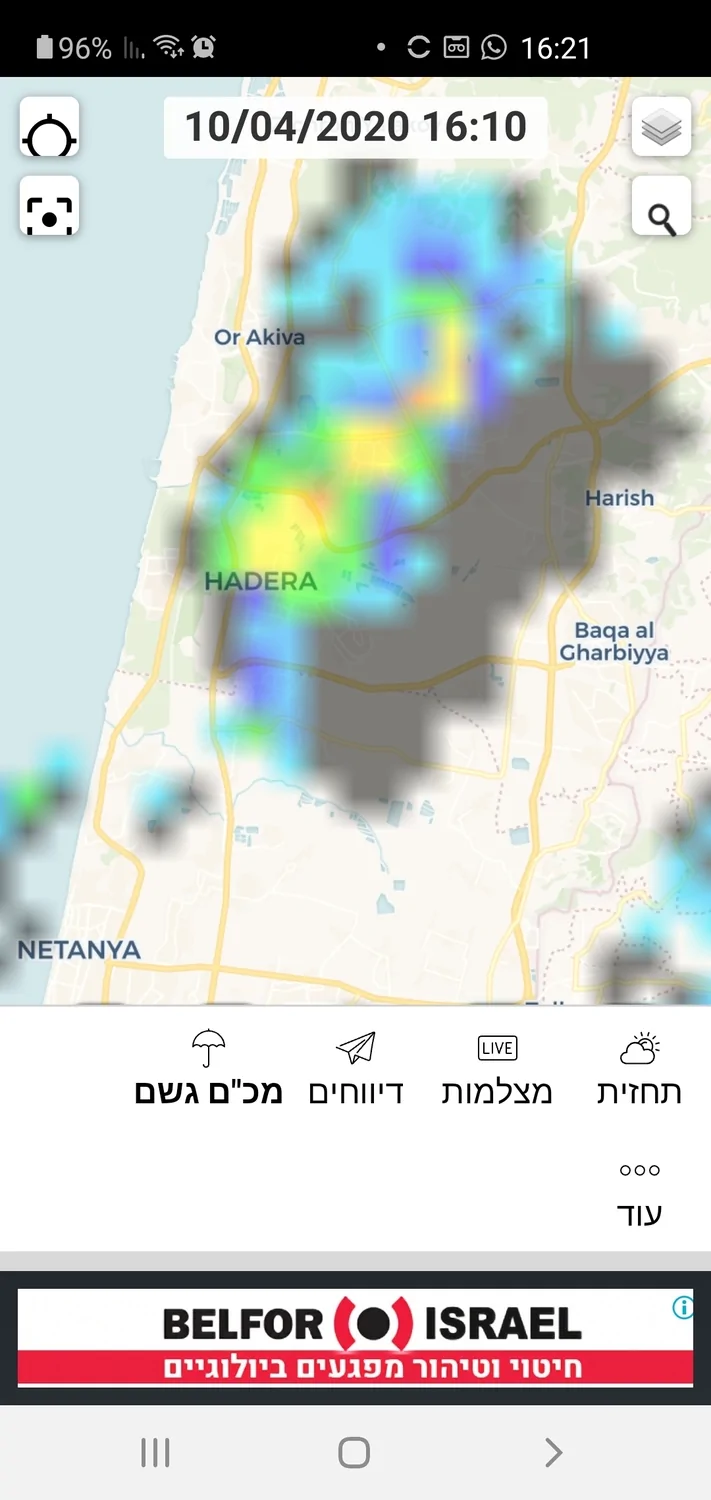Select the מכ"ם גשם rain radar tab
This screenshot has width=711, height=1500.
(x=208, y=1068)
